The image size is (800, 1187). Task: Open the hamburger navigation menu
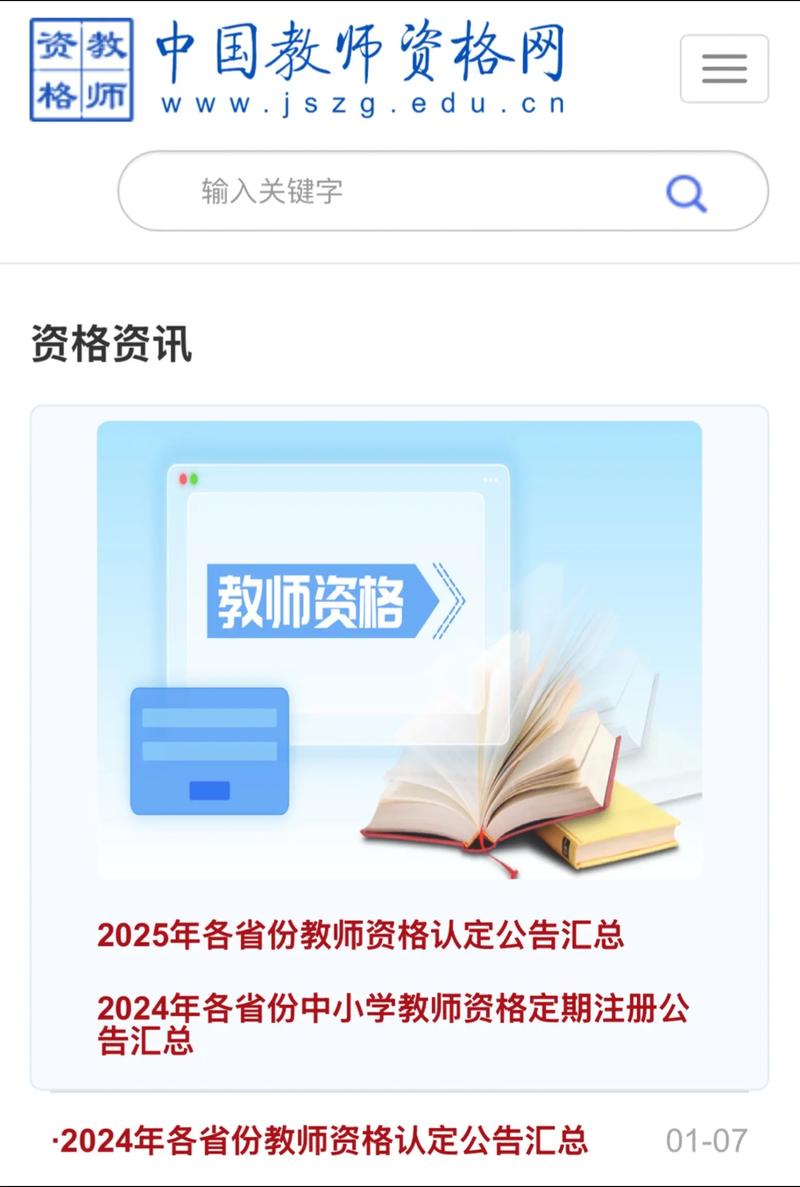(x=724, y=68)
